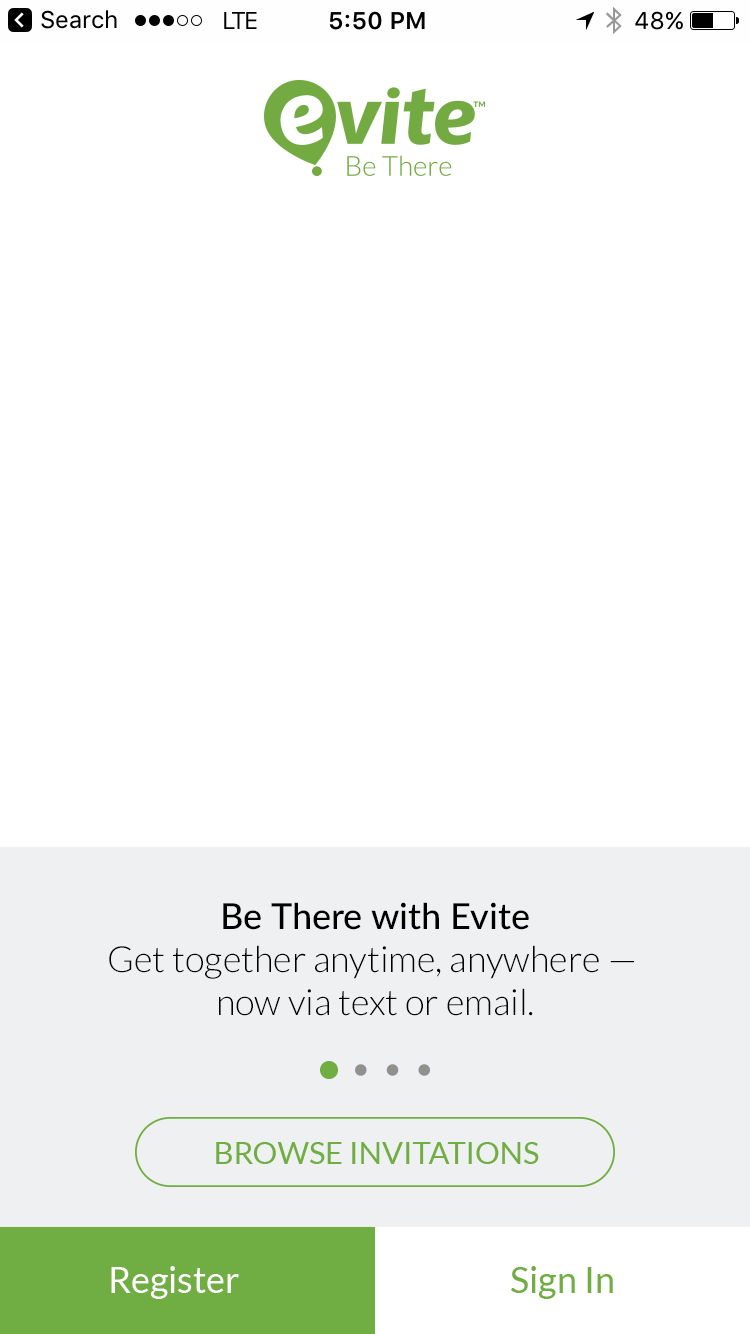Screen dimensions: 750x1334
Task: Return to Search via status bar back
Action: click(62, 20)
